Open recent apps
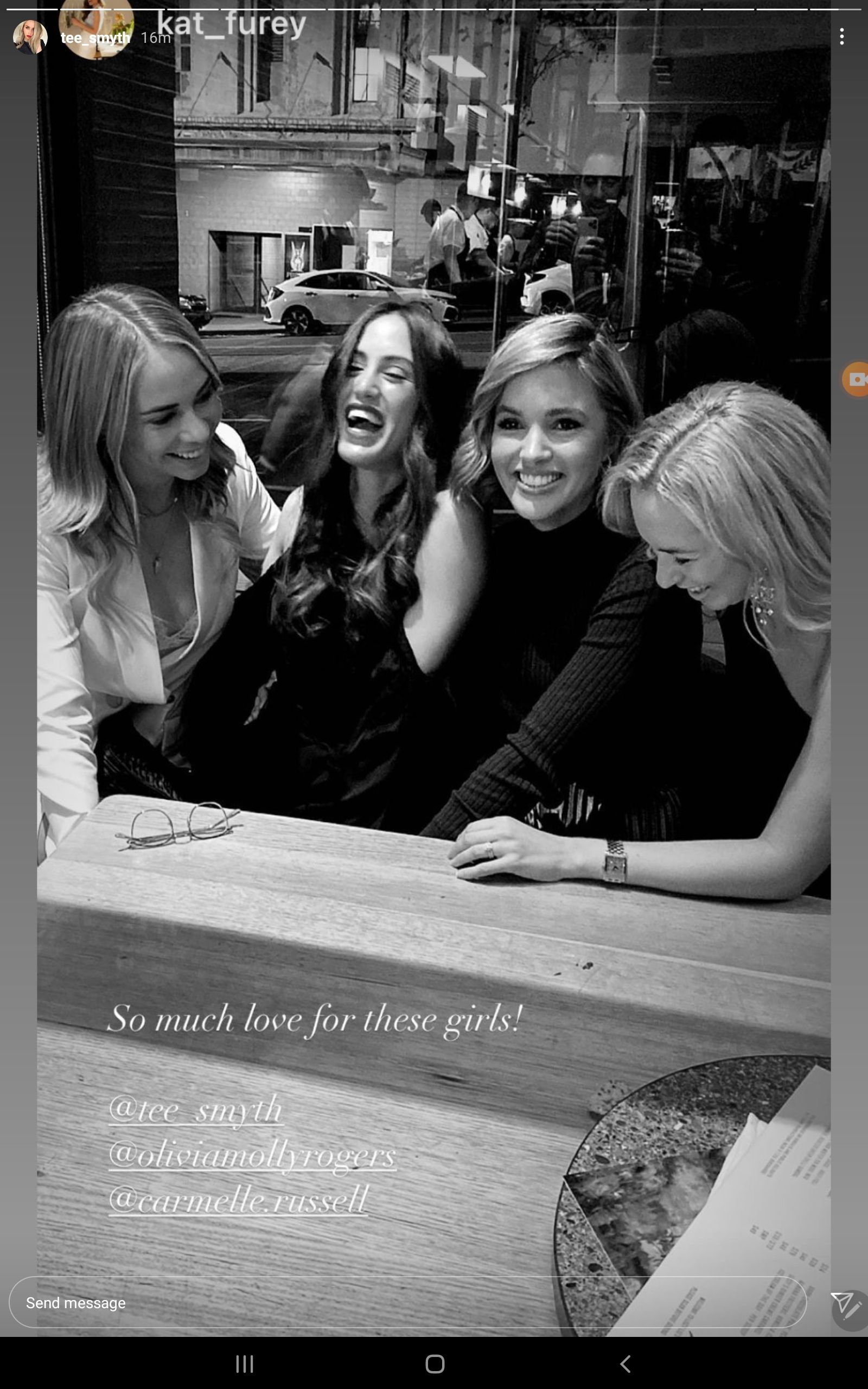The image size is (868, 1389). pyautogui.click(x=245, y=1363)
